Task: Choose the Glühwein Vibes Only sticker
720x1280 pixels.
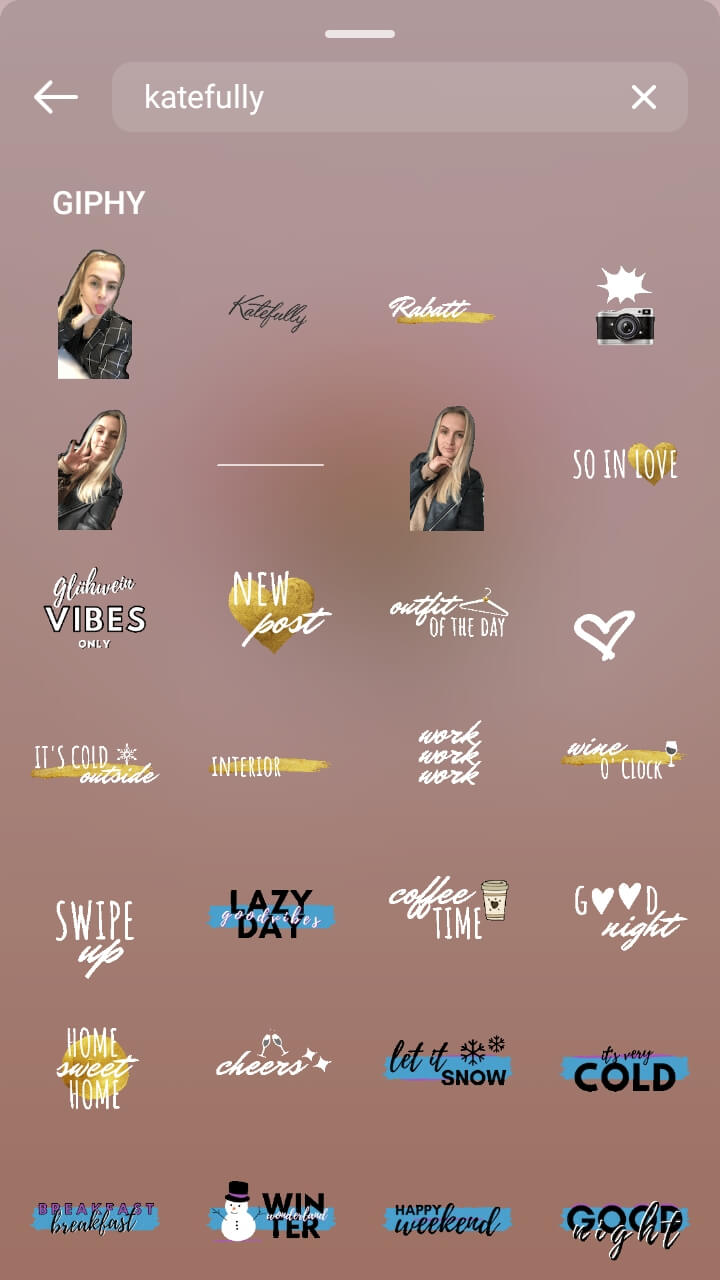Action: 95,610
